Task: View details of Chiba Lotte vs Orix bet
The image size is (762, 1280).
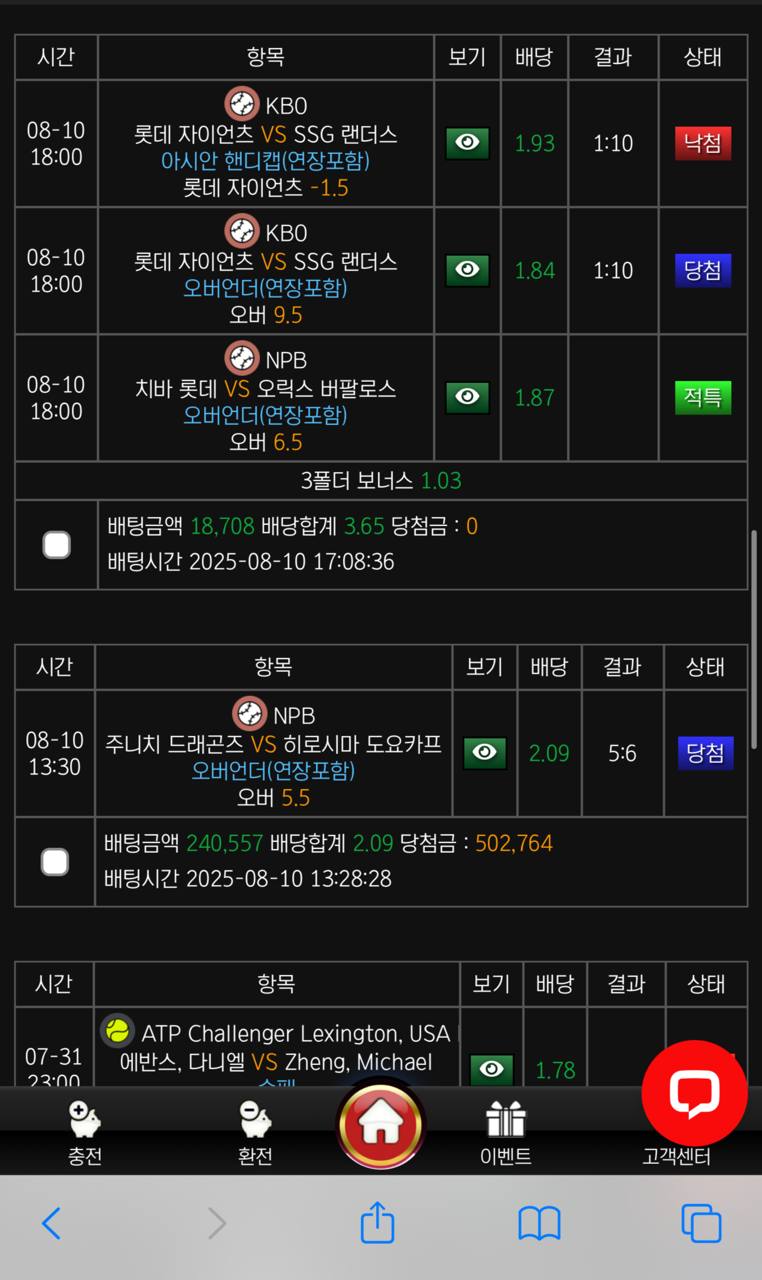Action: [467, 397]
